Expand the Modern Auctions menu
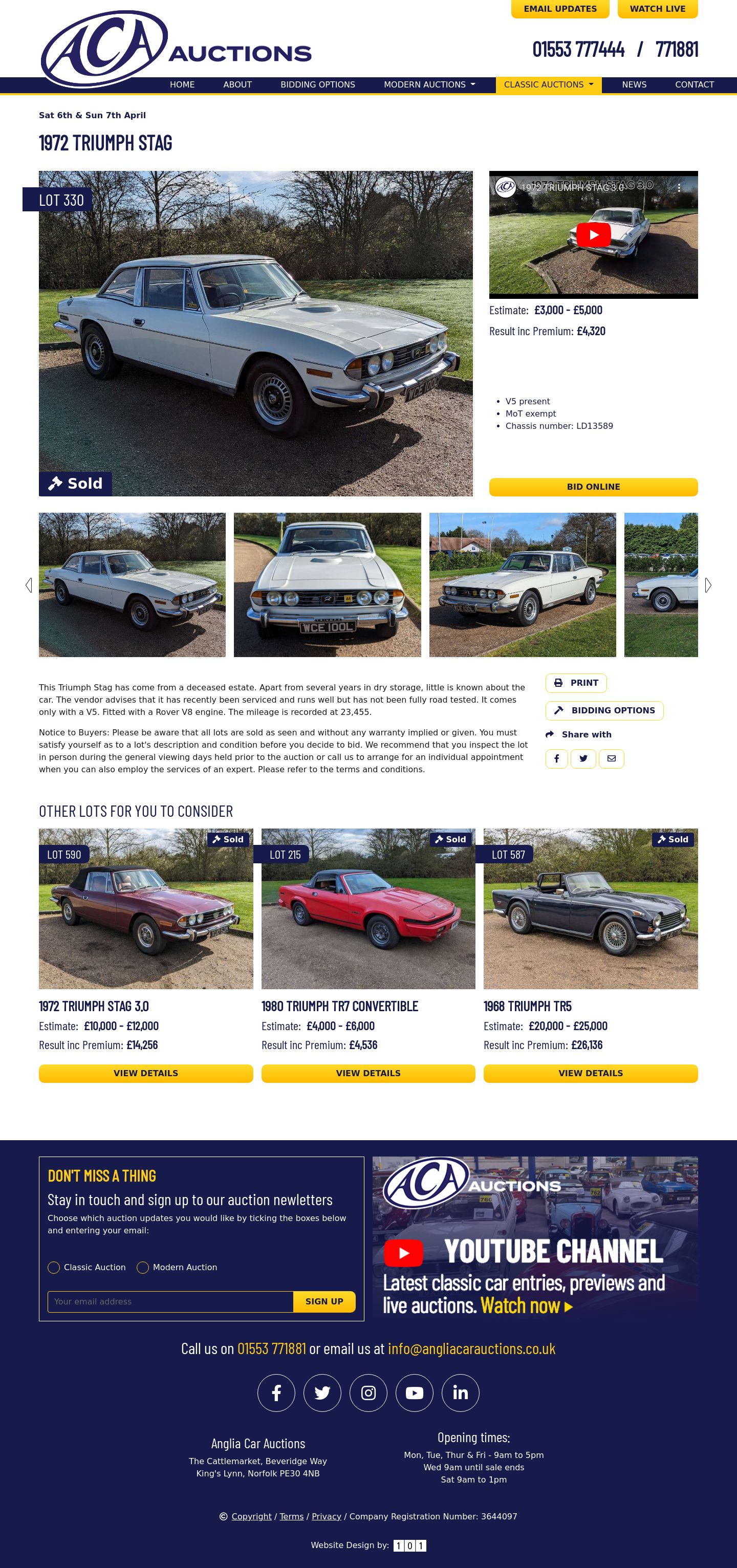737x1568 pixels. (429, 84)
